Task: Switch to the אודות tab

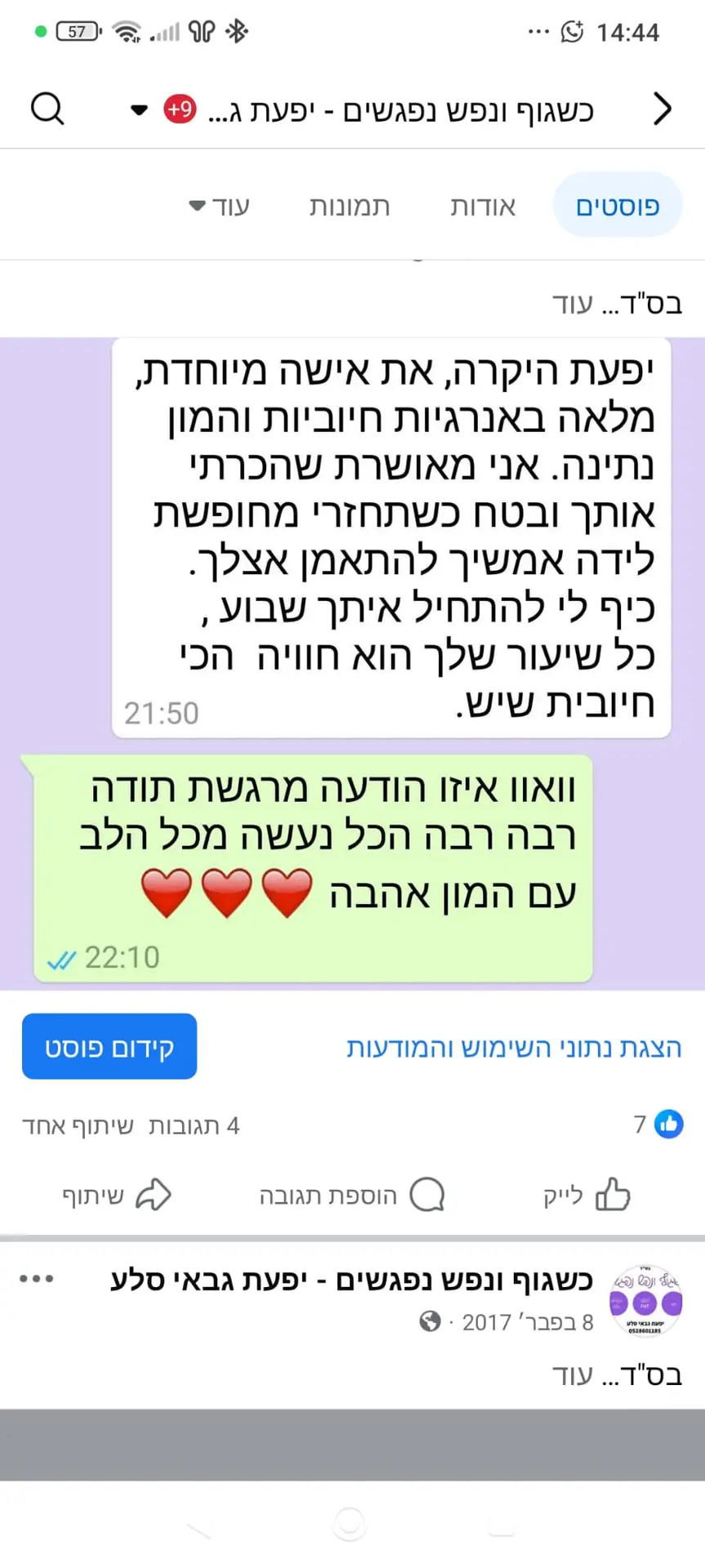Action: click(x=483, y=206)
